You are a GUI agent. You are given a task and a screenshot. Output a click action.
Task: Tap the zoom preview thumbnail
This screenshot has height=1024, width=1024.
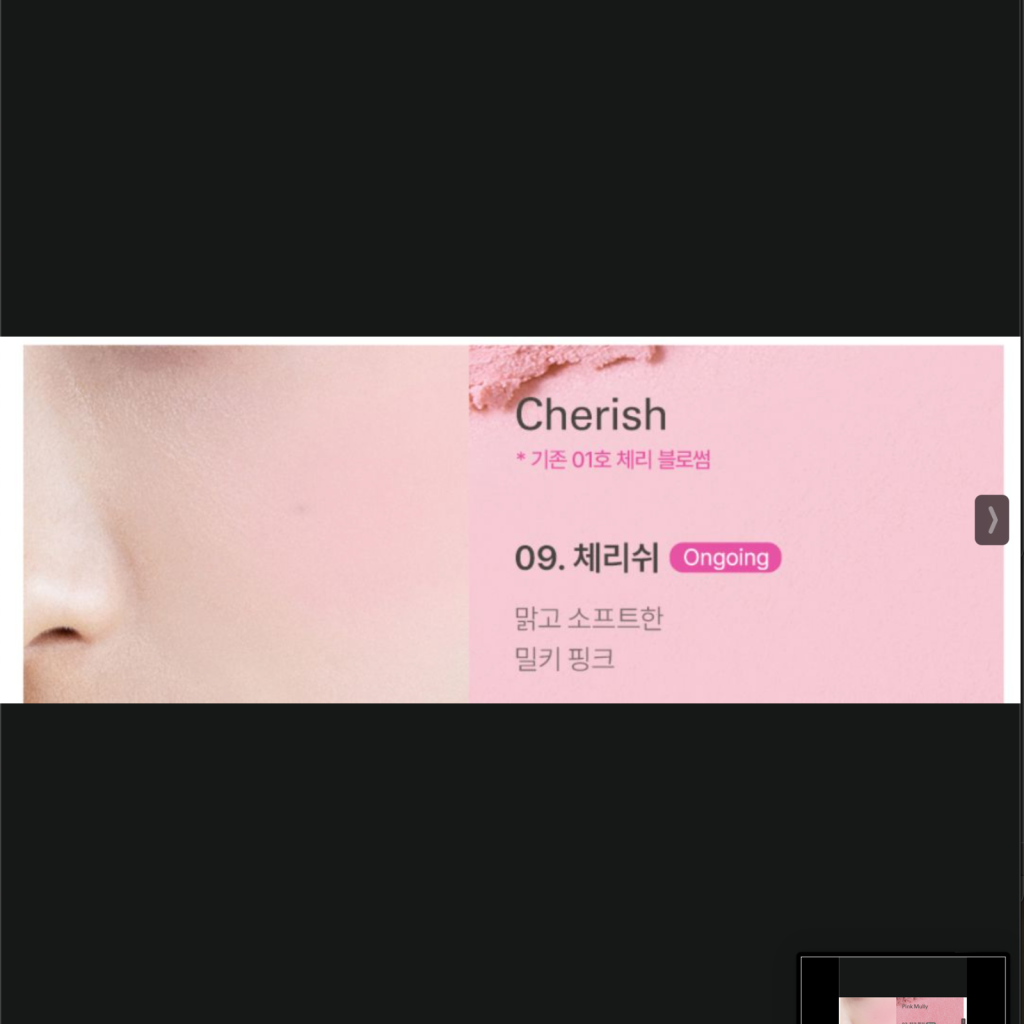[903, 989]
